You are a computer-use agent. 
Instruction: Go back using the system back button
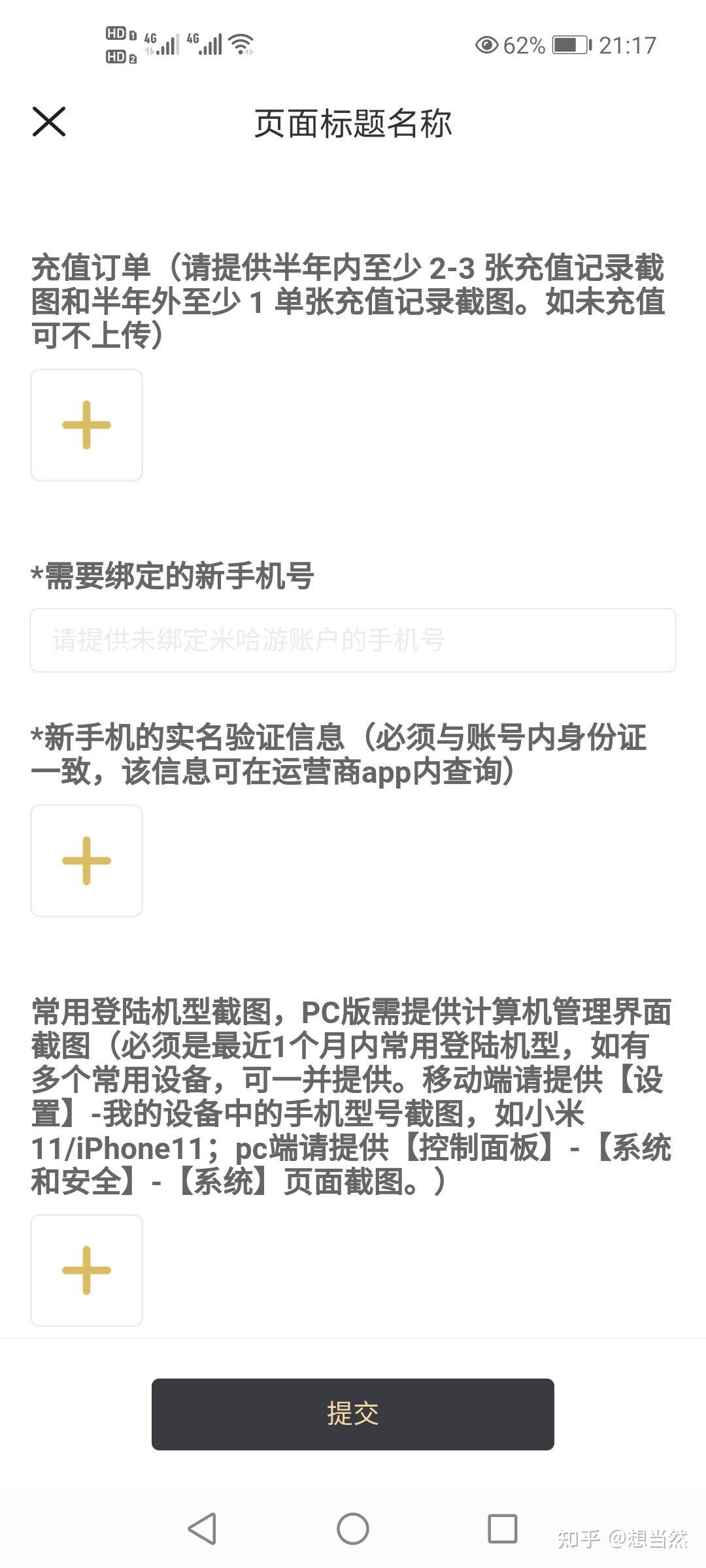pyautogui.click(x=202, y=1529)
